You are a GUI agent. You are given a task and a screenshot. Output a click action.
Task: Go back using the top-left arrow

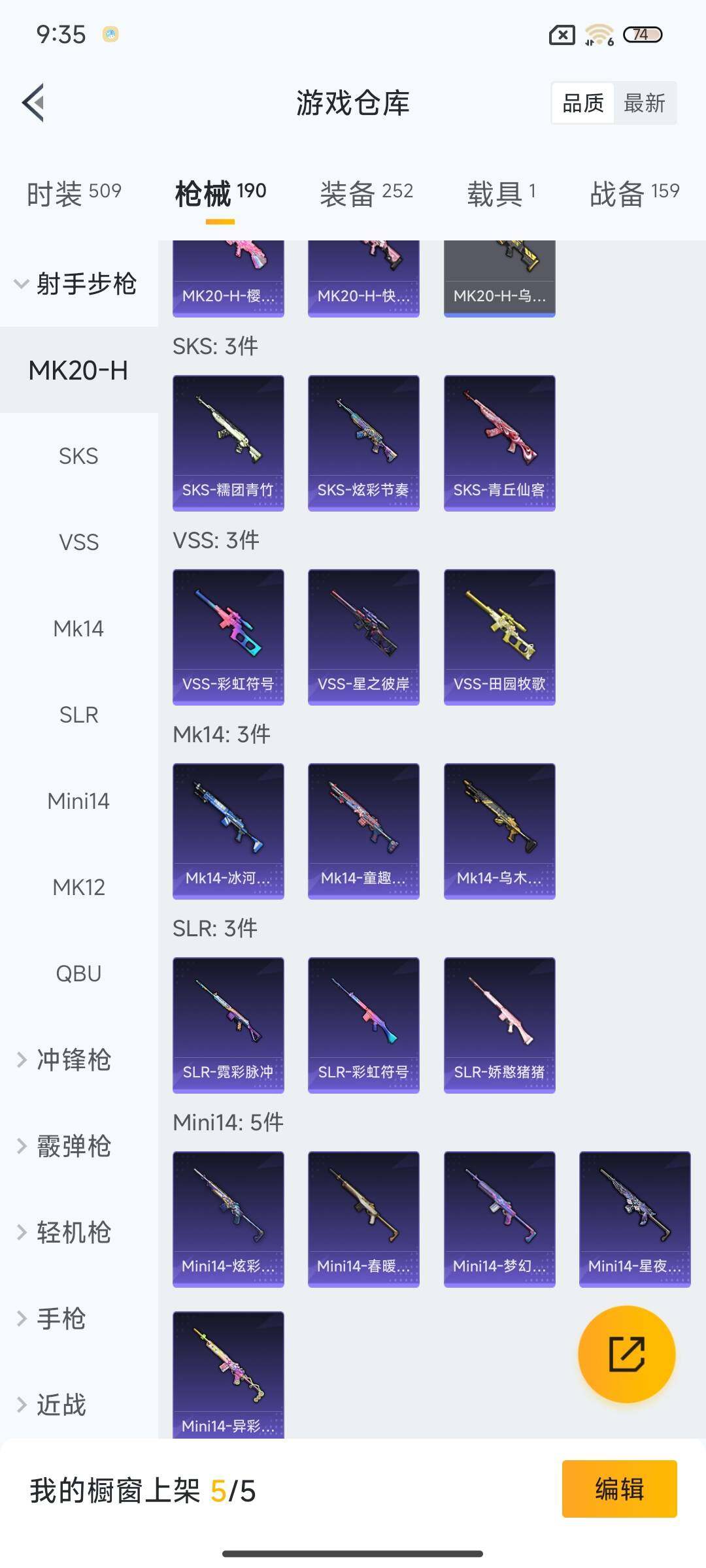[34, 103]
